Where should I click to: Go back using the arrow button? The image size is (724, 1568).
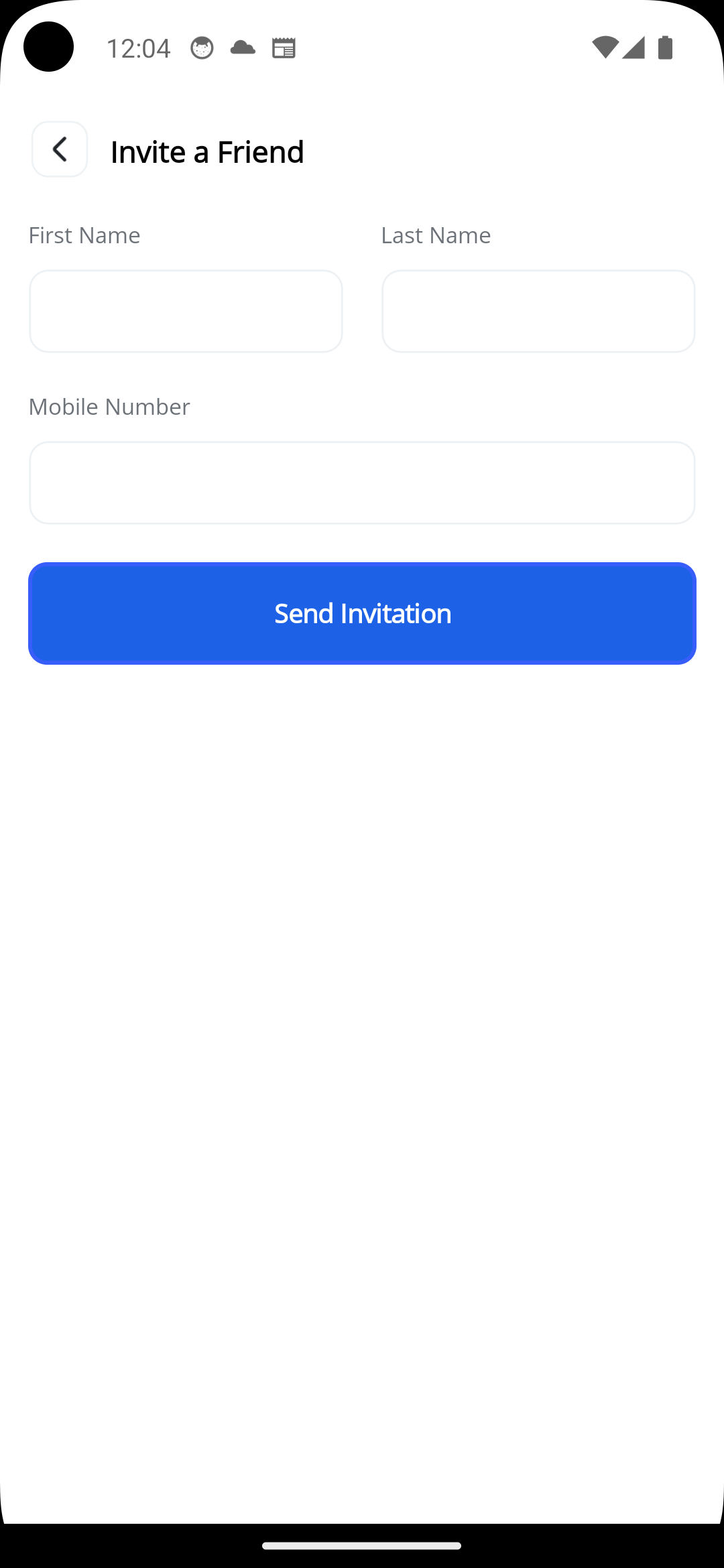pos(60,149)
